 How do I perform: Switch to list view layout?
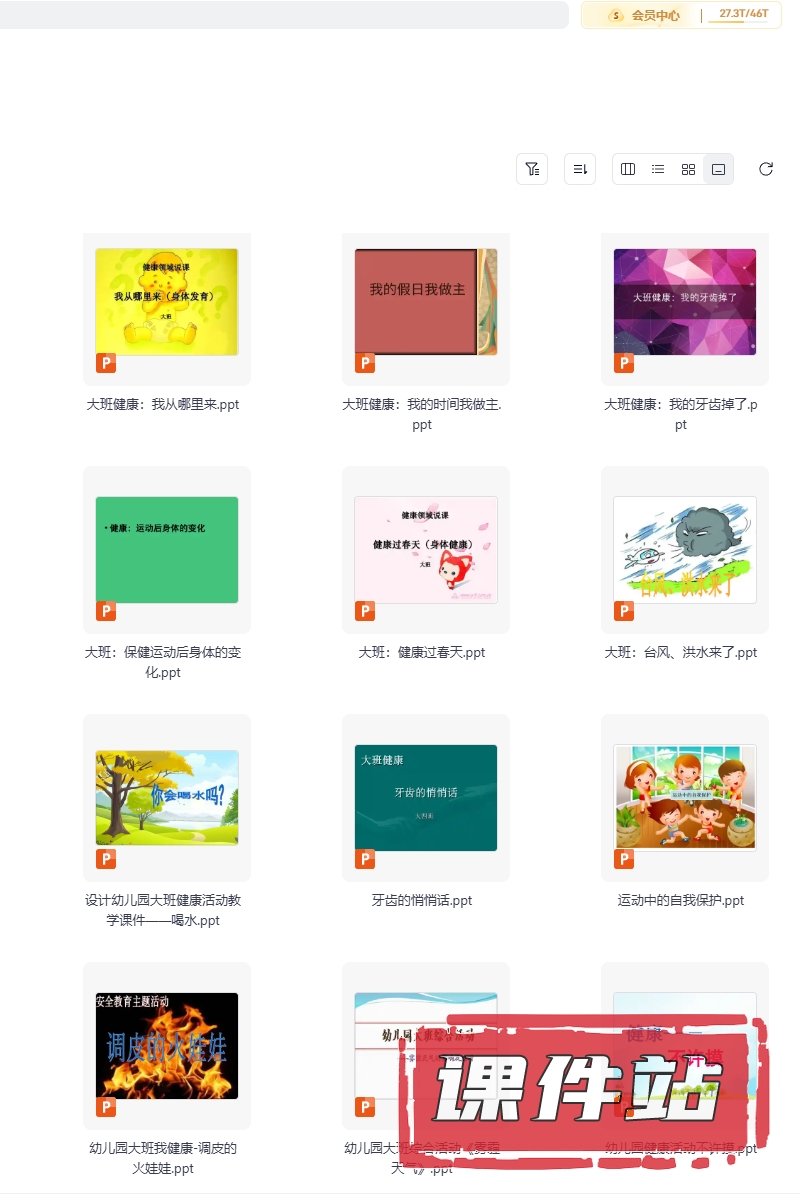click(x=658, y=169)
